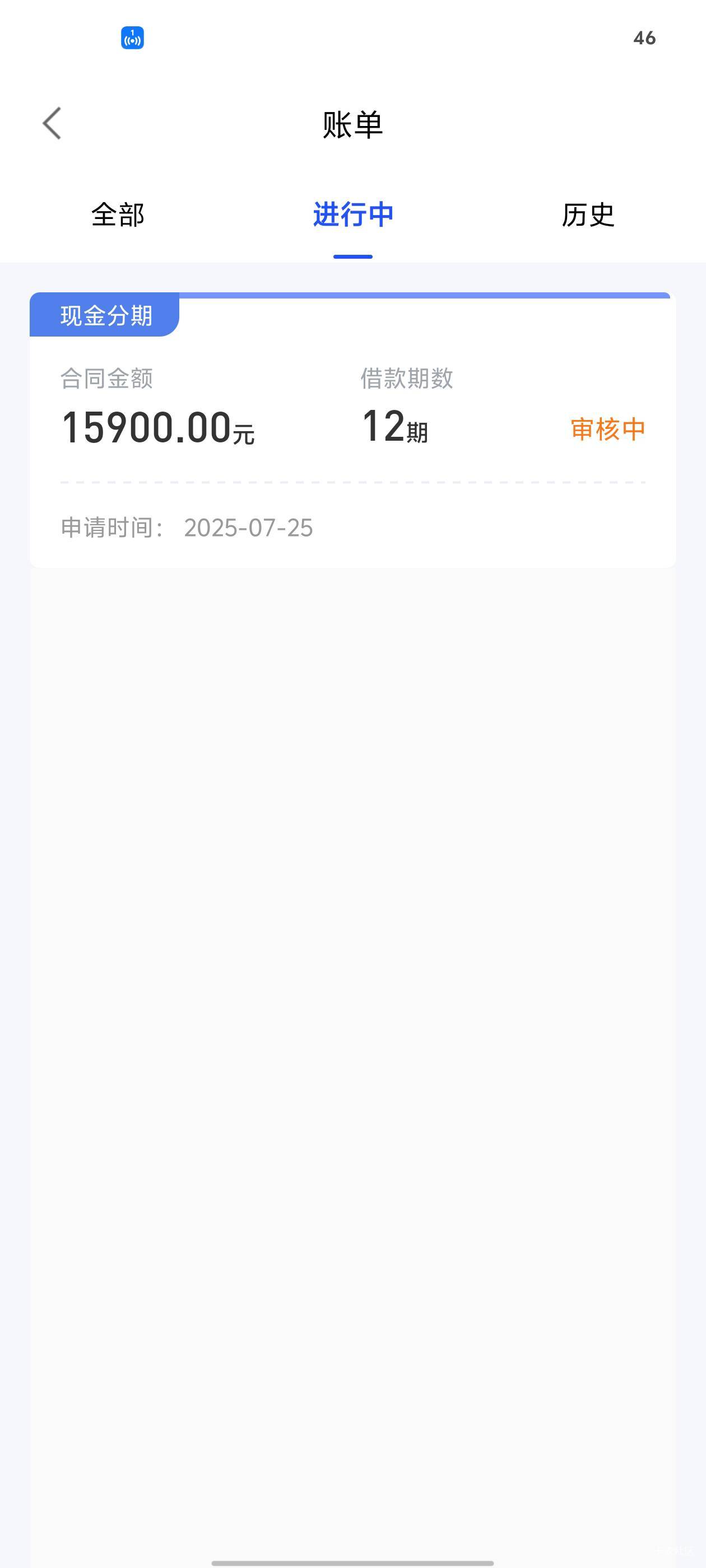Open the 历史 tab
This screenshot has width=706, height=1568.
click(588, 215)
